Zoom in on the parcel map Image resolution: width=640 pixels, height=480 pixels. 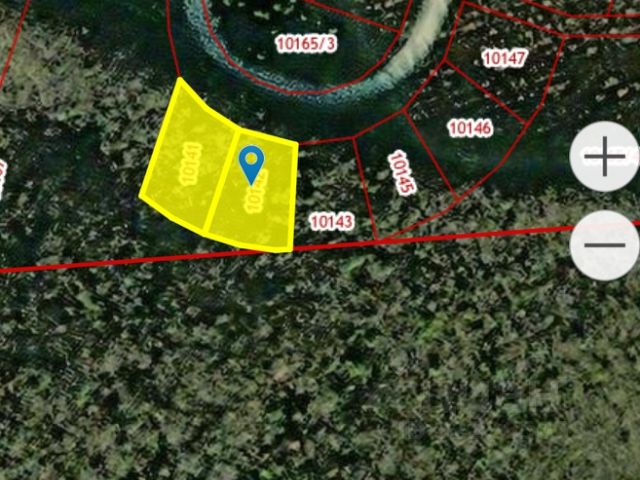pos(605,158)
